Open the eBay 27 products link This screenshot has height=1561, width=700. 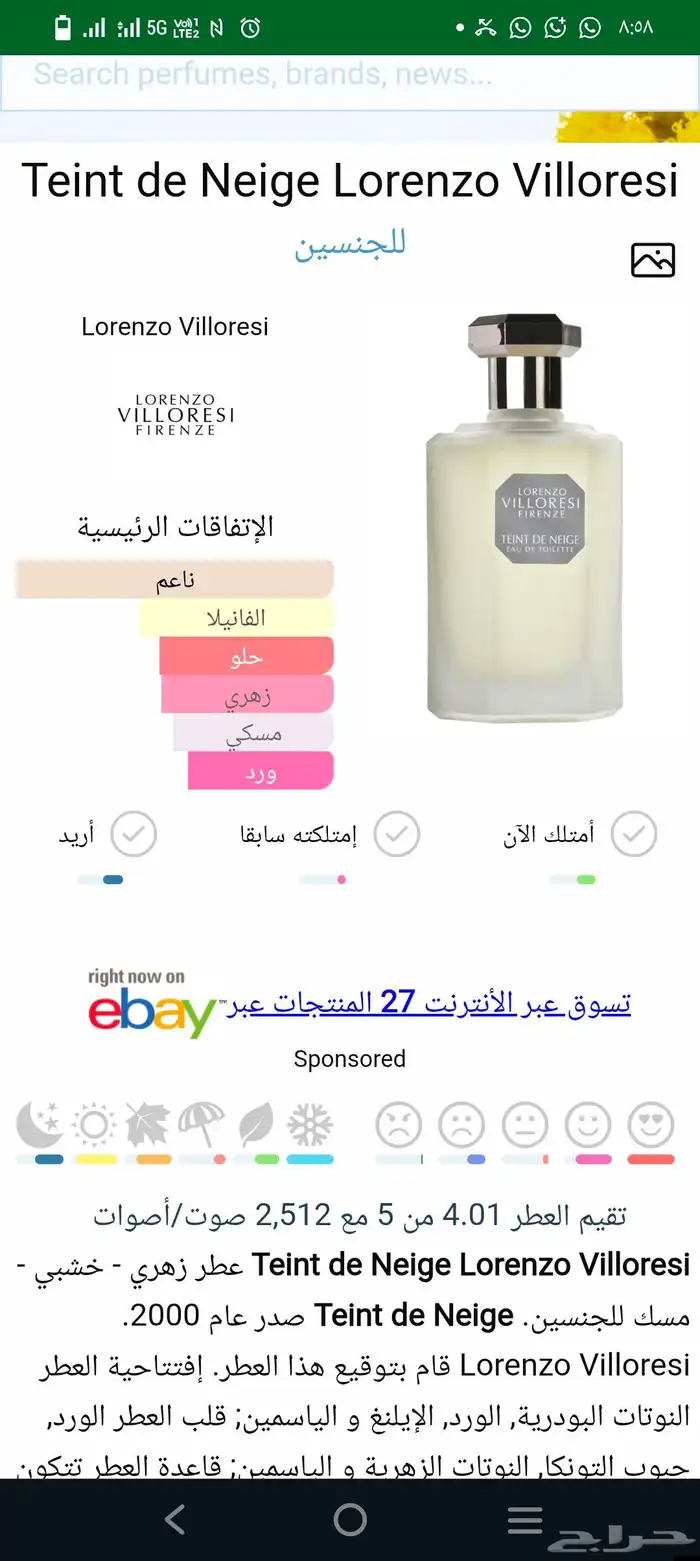[x=430, y=1003]
